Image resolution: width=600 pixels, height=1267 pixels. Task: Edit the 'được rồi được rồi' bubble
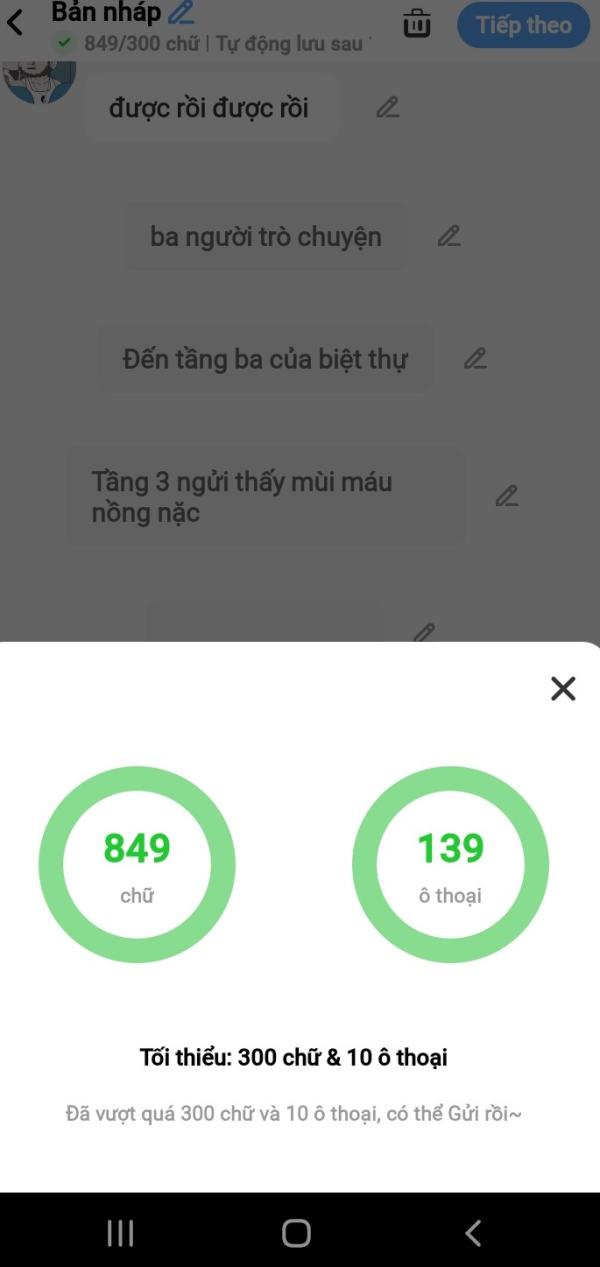[x=388, y=107]
